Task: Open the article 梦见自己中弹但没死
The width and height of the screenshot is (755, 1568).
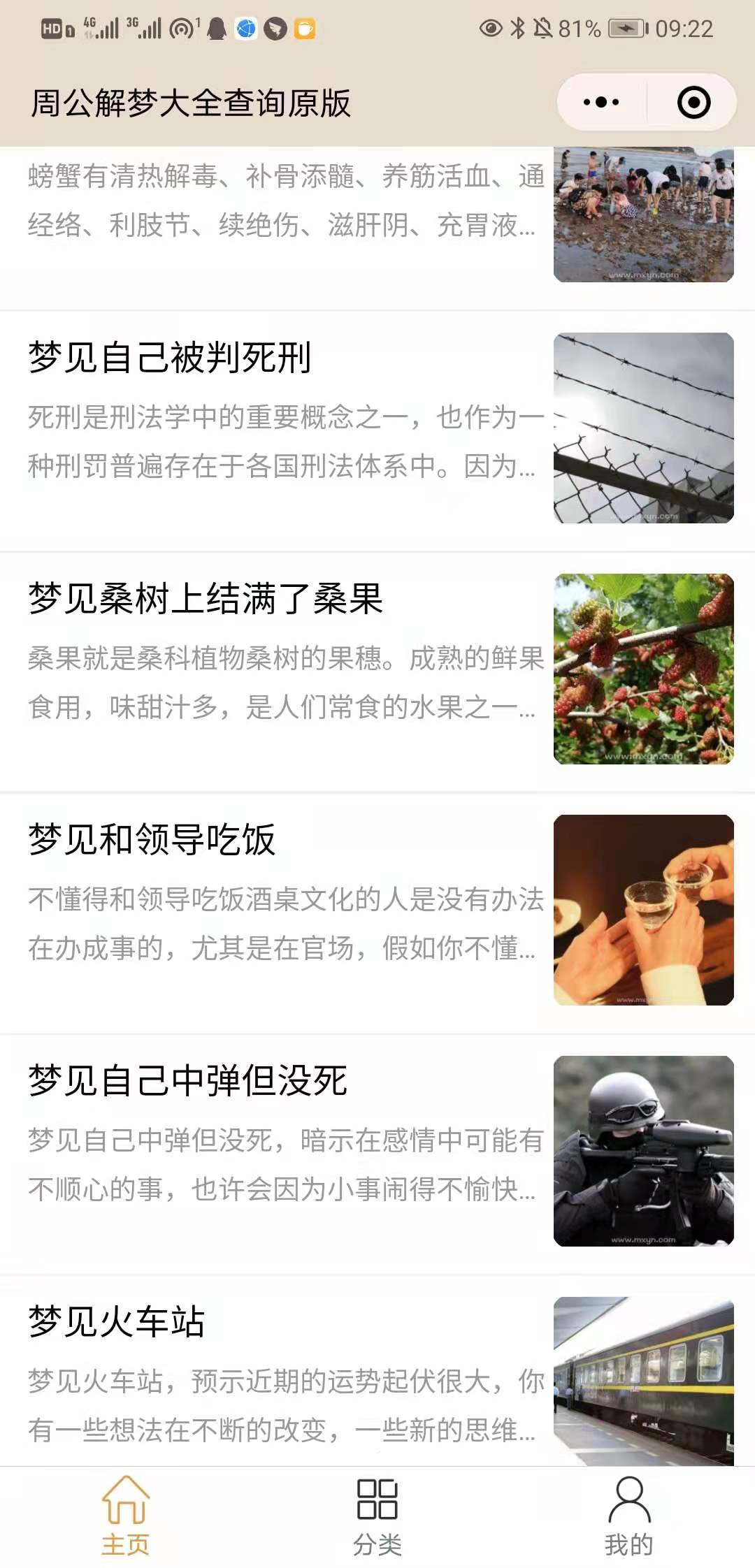Action: click(x=187, y=1081)
